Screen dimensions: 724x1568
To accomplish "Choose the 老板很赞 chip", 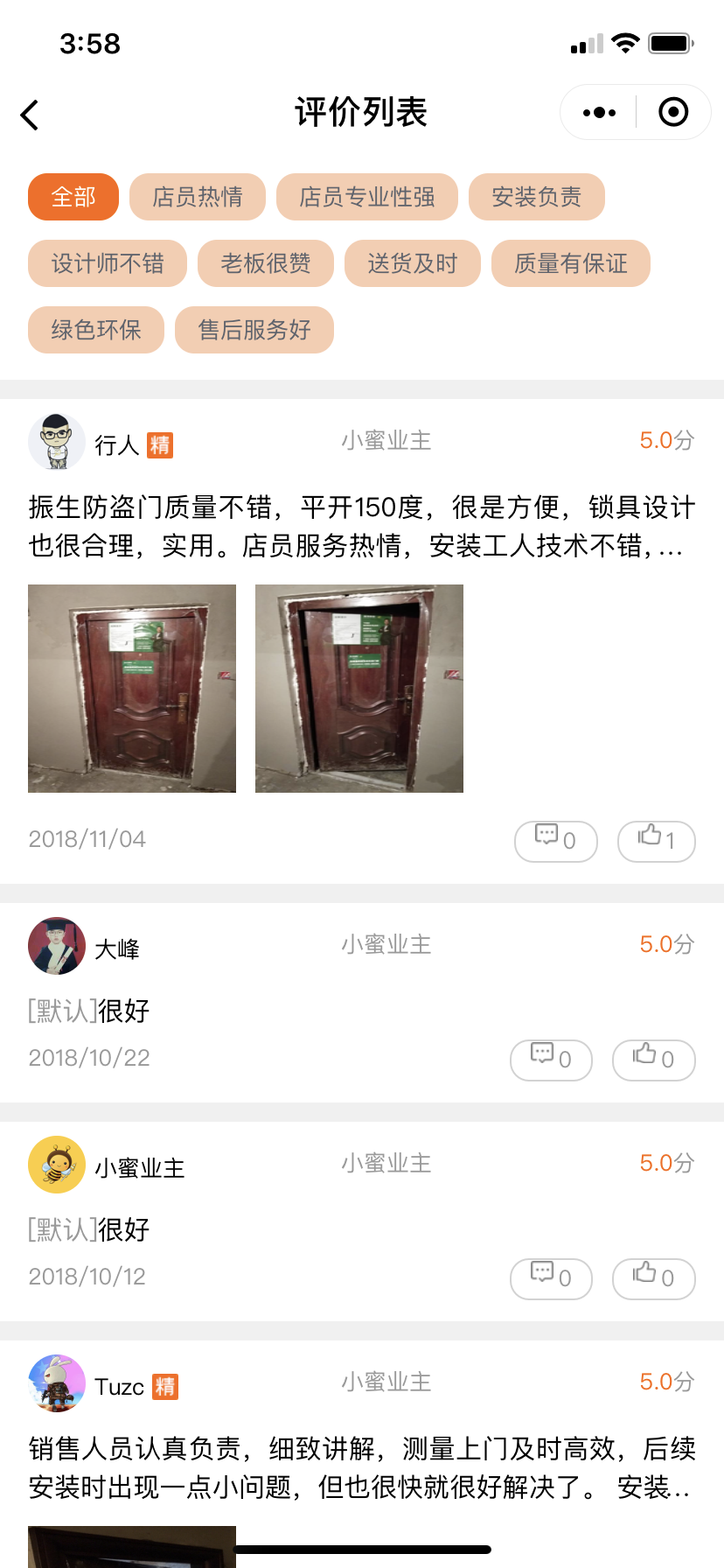I will (x=266, y=263).
